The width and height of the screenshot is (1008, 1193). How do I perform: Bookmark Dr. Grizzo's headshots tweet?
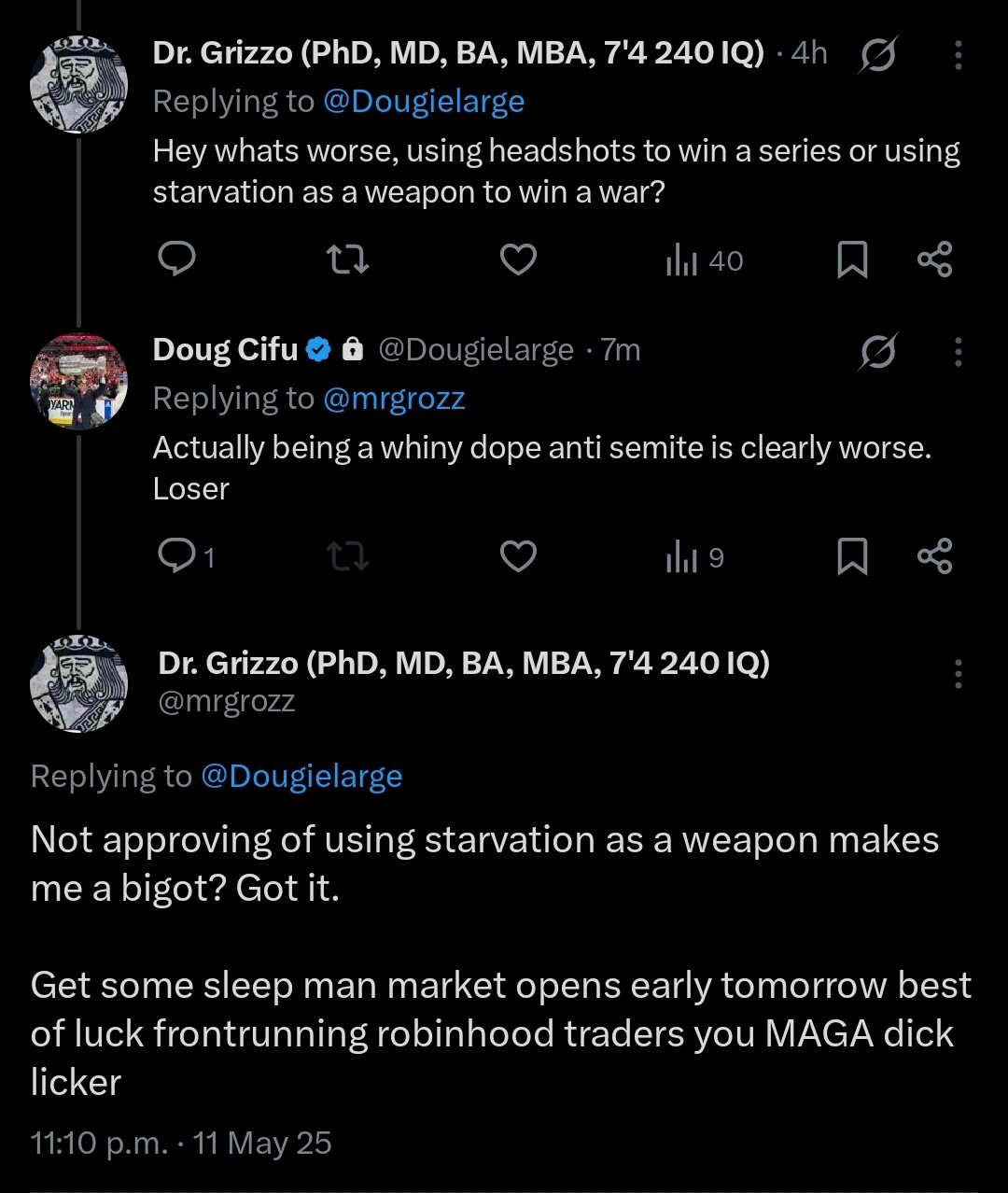click(851, 260)
